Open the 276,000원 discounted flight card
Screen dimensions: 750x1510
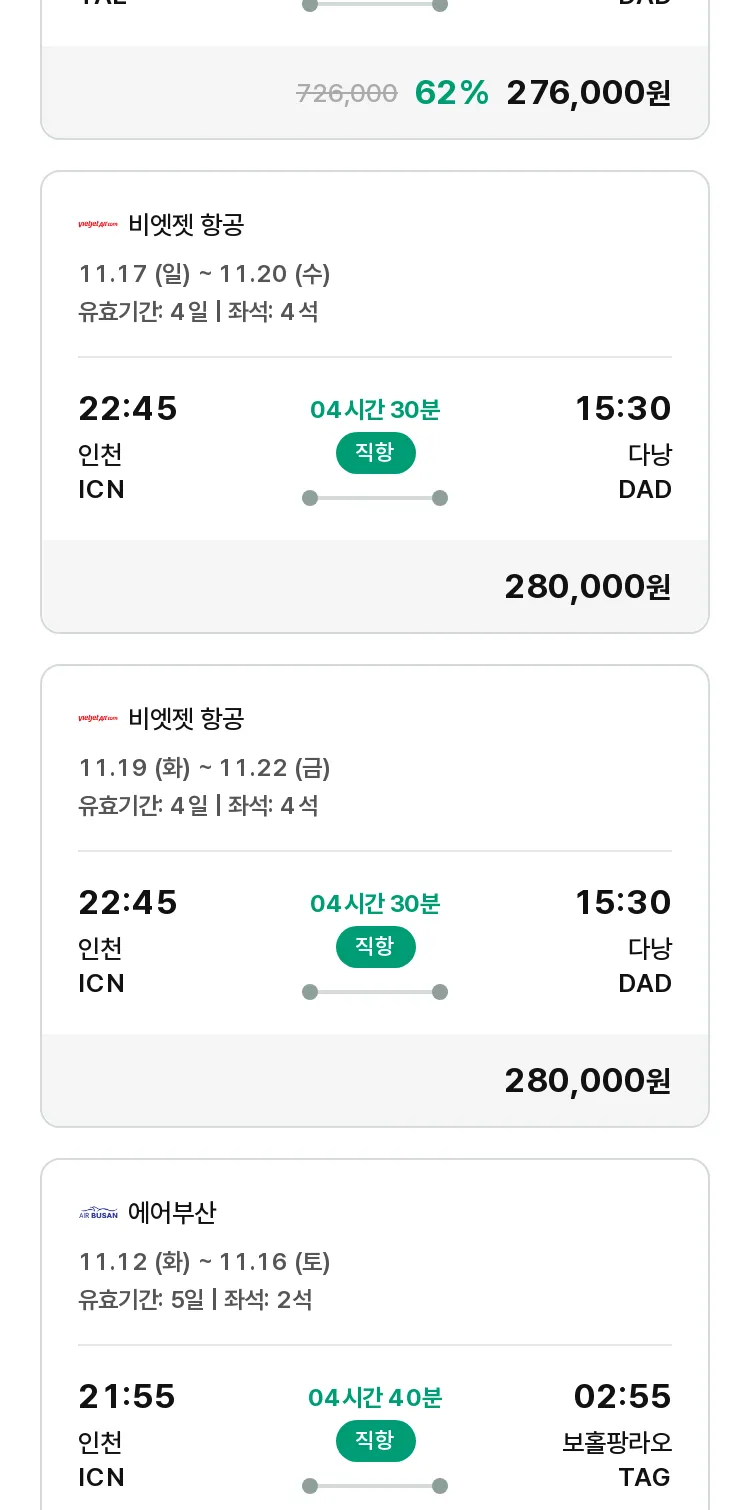tap(375, 69)
